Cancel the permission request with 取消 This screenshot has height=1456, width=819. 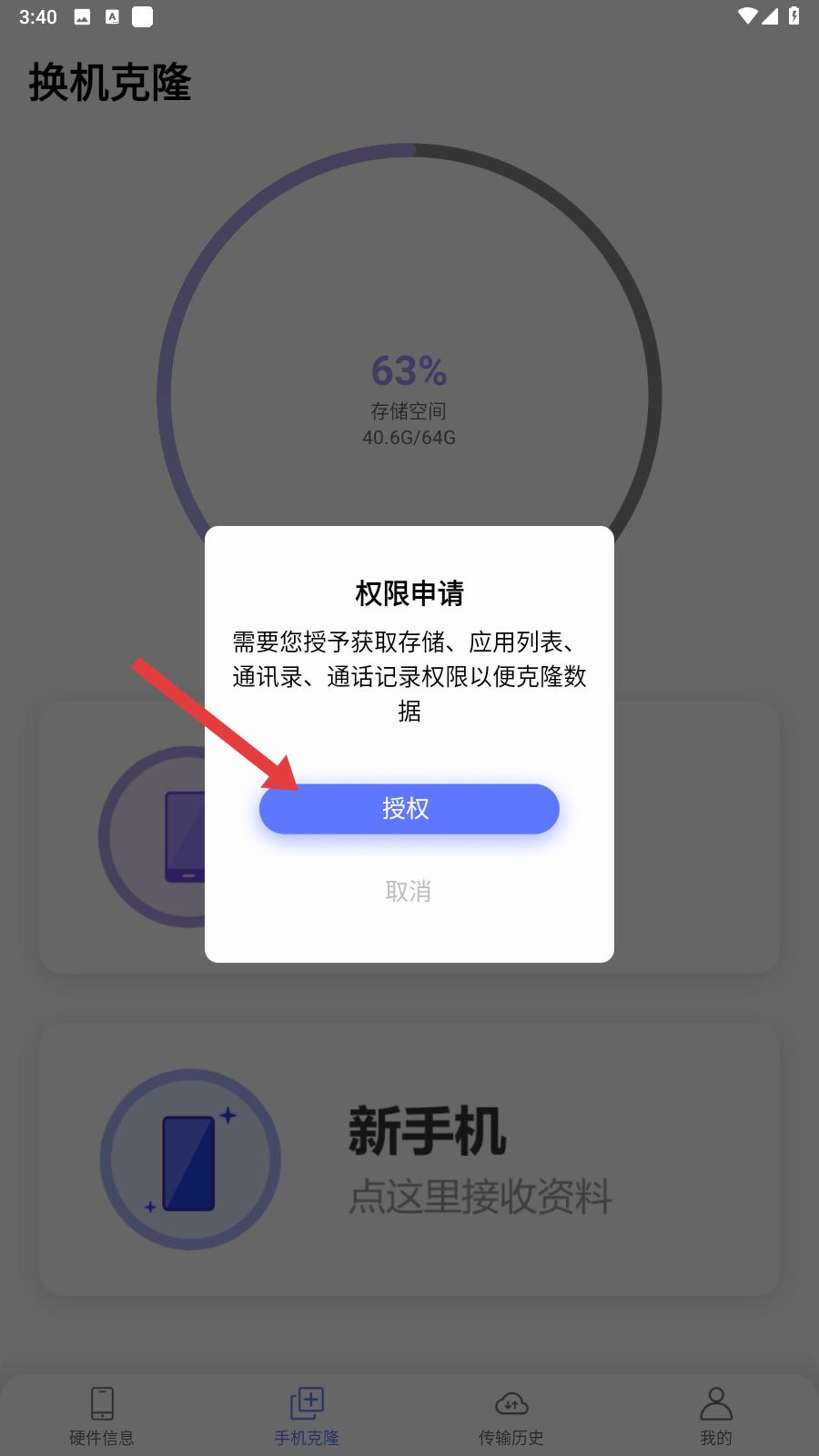click(x=408, y=891)
